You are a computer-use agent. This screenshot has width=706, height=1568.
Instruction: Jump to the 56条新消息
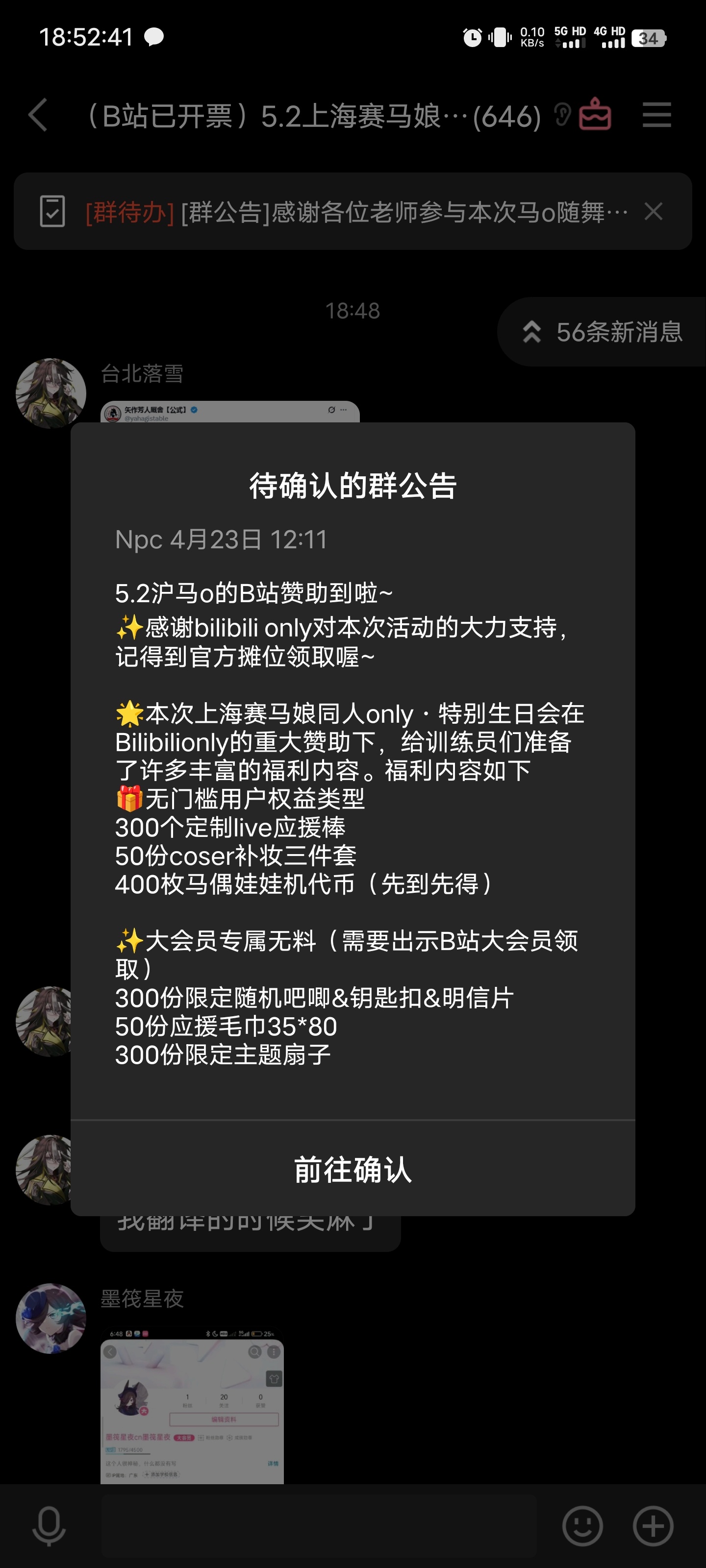tap(603, 332)
